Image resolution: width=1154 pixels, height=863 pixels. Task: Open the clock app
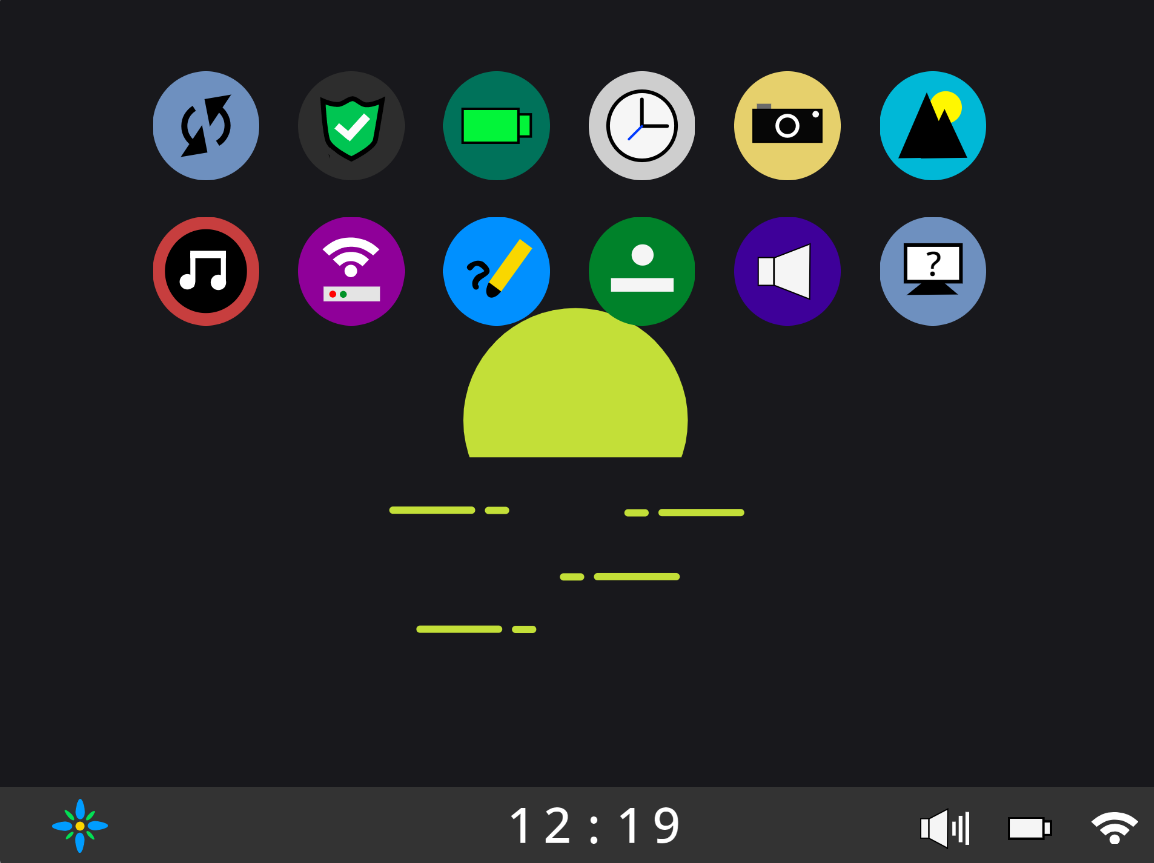pyautogui.click(x=642, y=126)
